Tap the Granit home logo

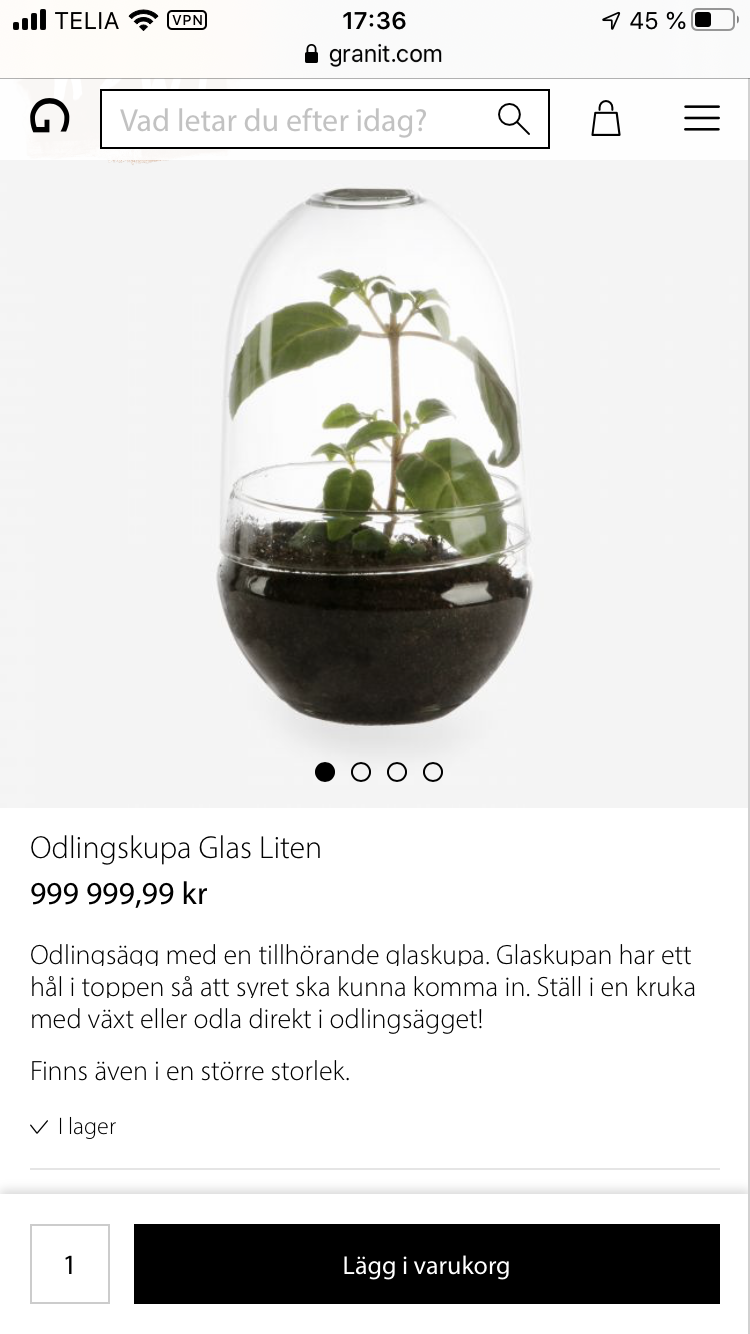tap(50, 118)
